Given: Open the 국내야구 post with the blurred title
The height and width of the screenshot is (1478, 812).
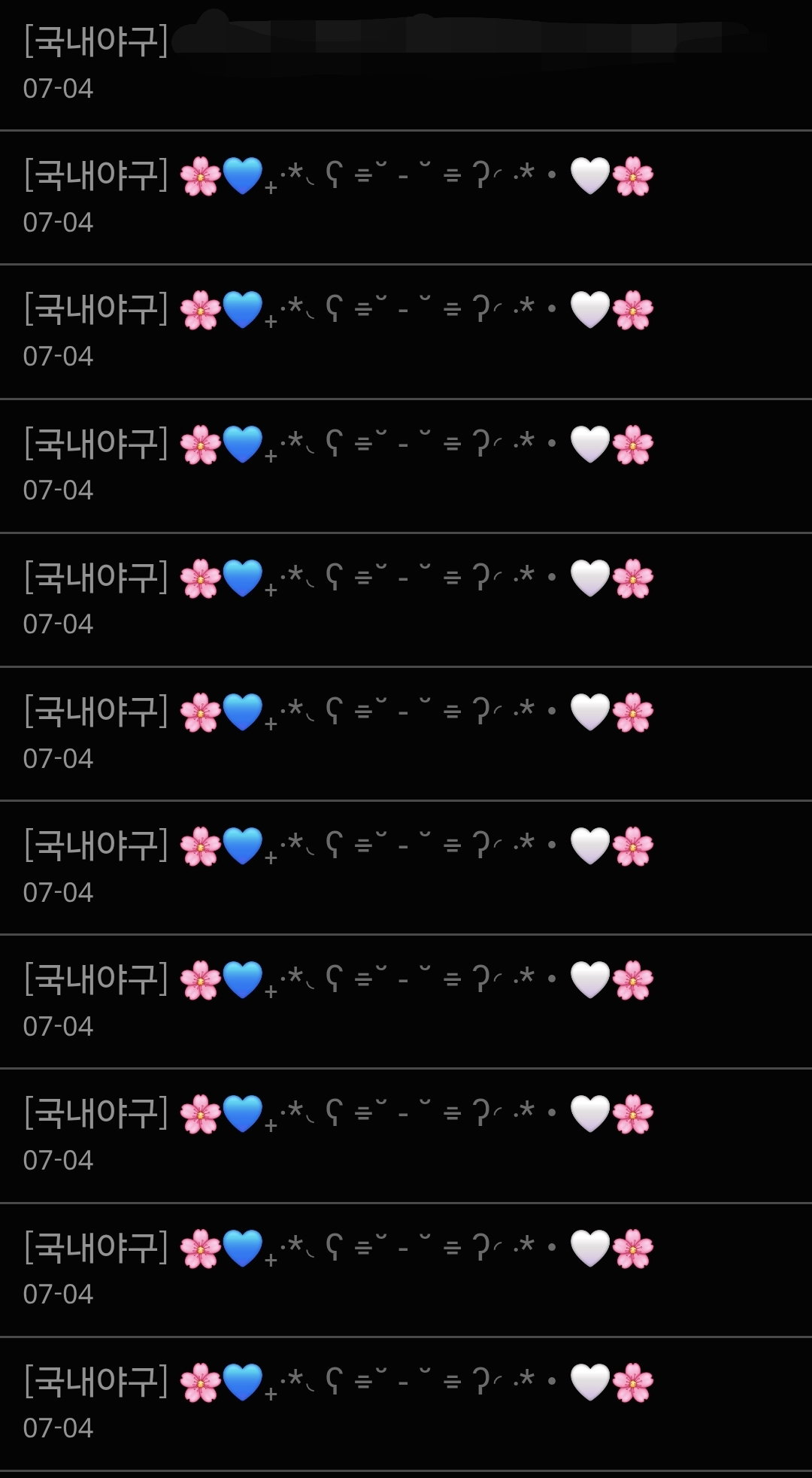Looking at the screenshot, I should [x=406, y=63].
